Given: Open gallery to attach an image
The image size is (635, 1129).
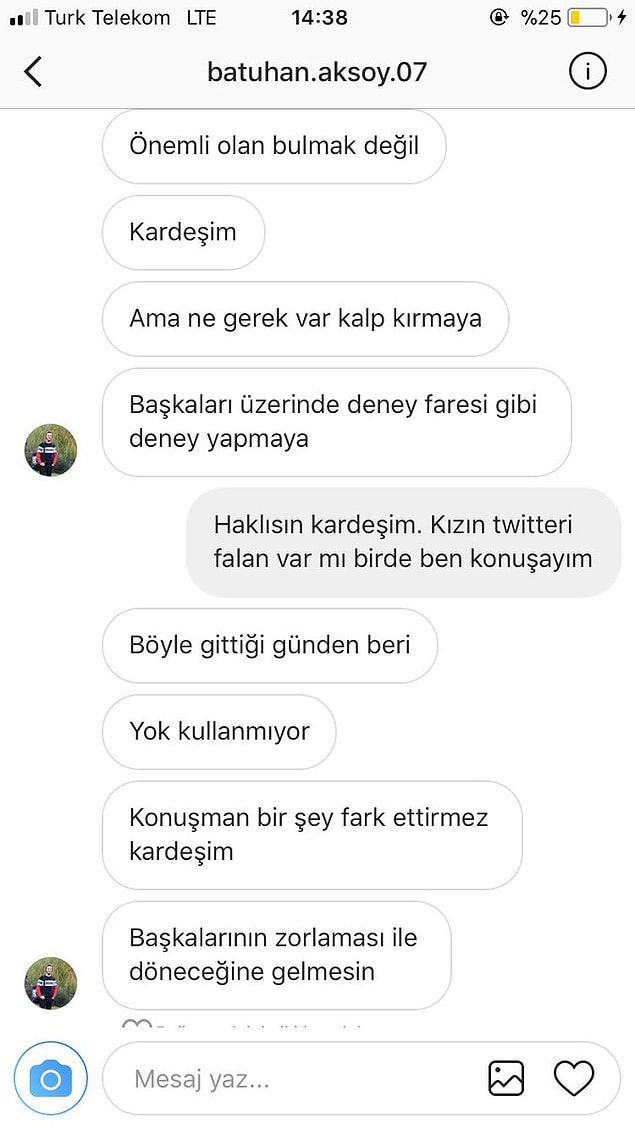Looking at the screenshot, I should click(x=506, y=1079).
